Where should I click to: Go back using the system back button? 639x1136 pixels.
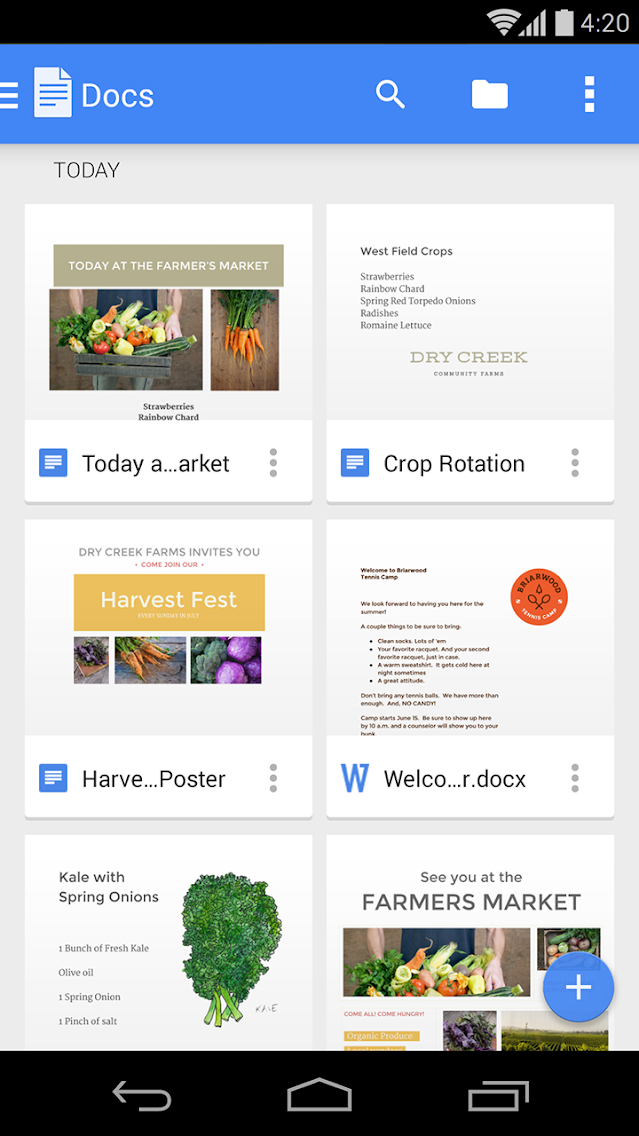142,1096
